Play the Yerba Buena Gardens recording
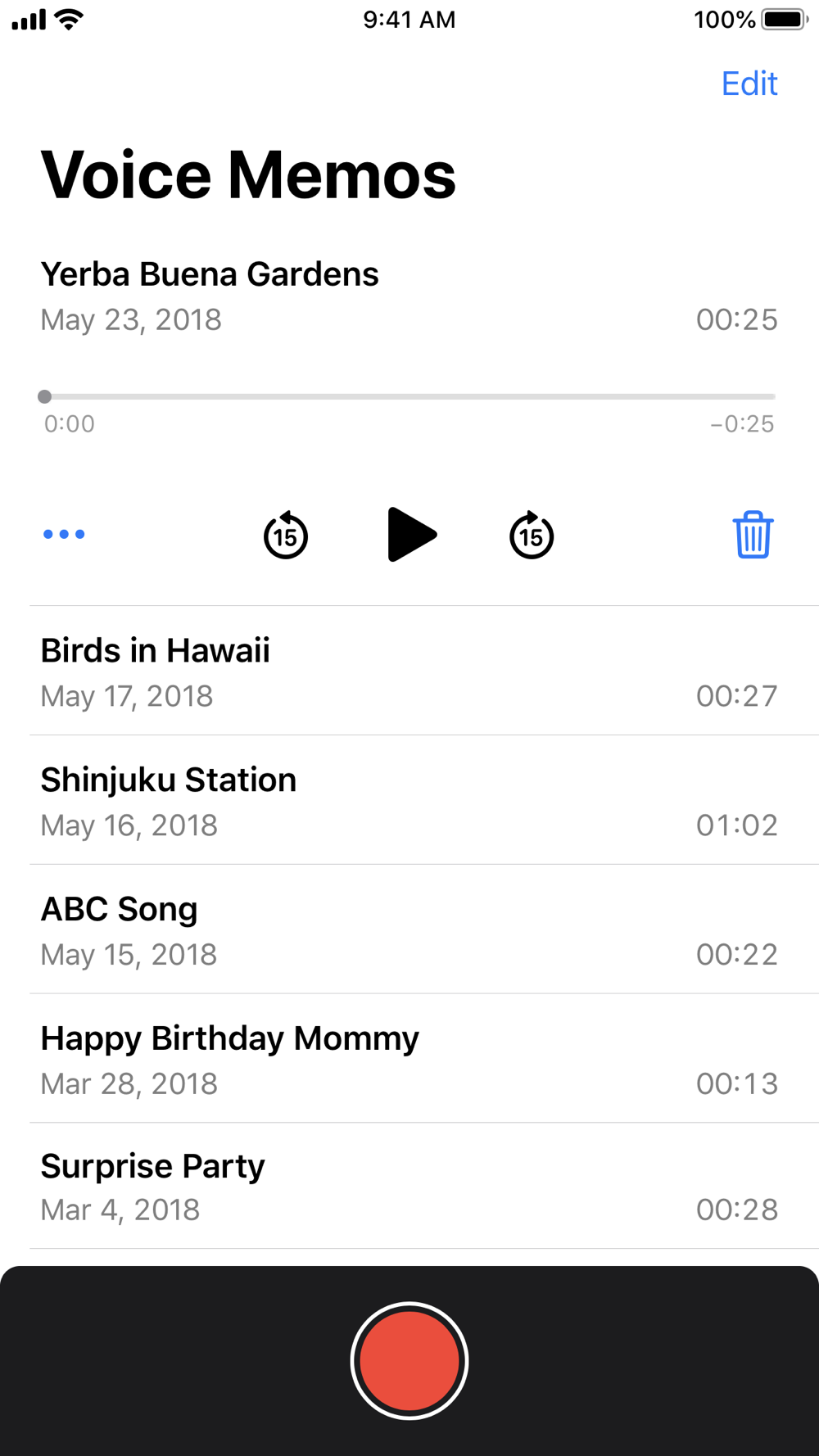This screenshot has height=1456, width=819. [x=411, y=535]
